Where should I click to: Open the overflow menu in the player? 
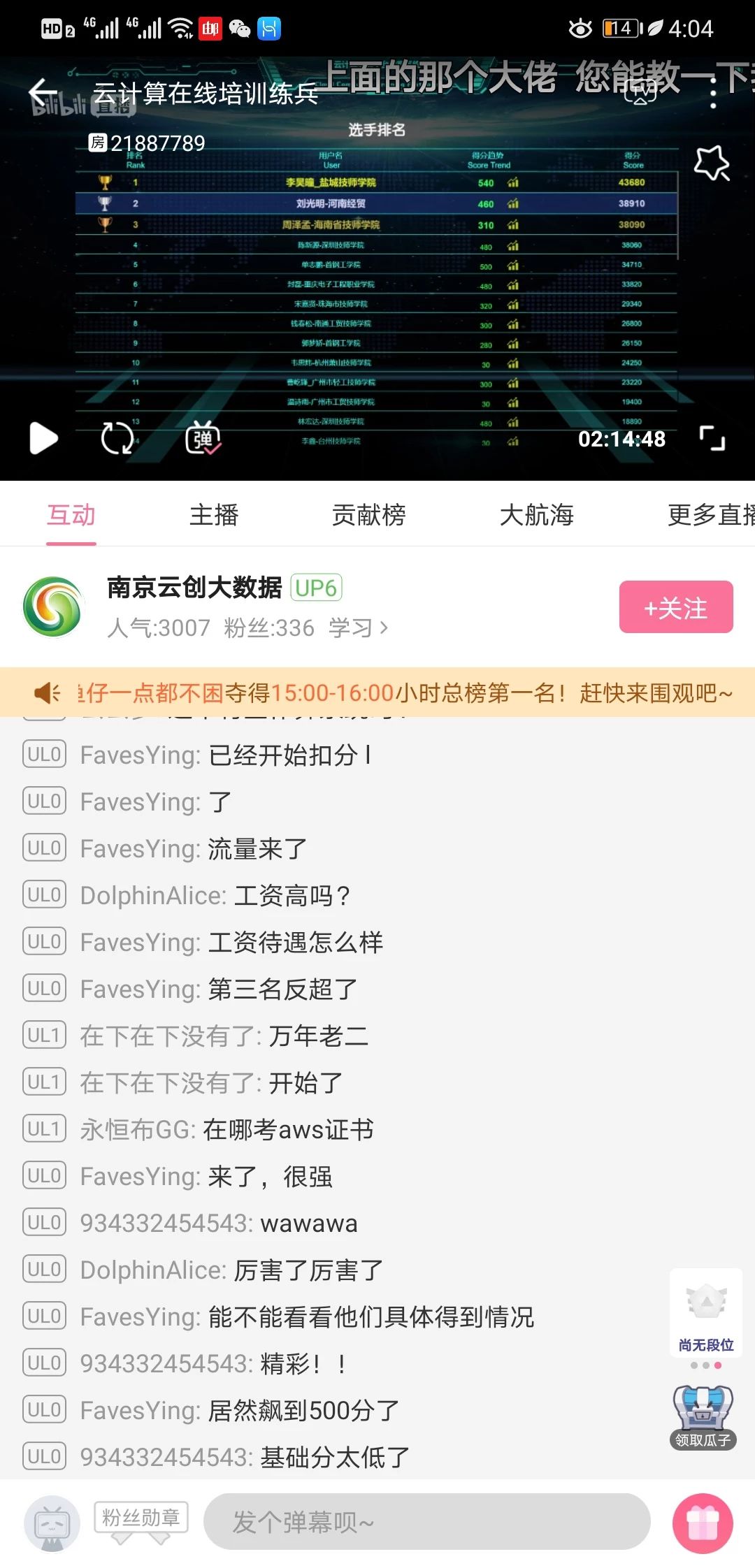pos(713,93)
